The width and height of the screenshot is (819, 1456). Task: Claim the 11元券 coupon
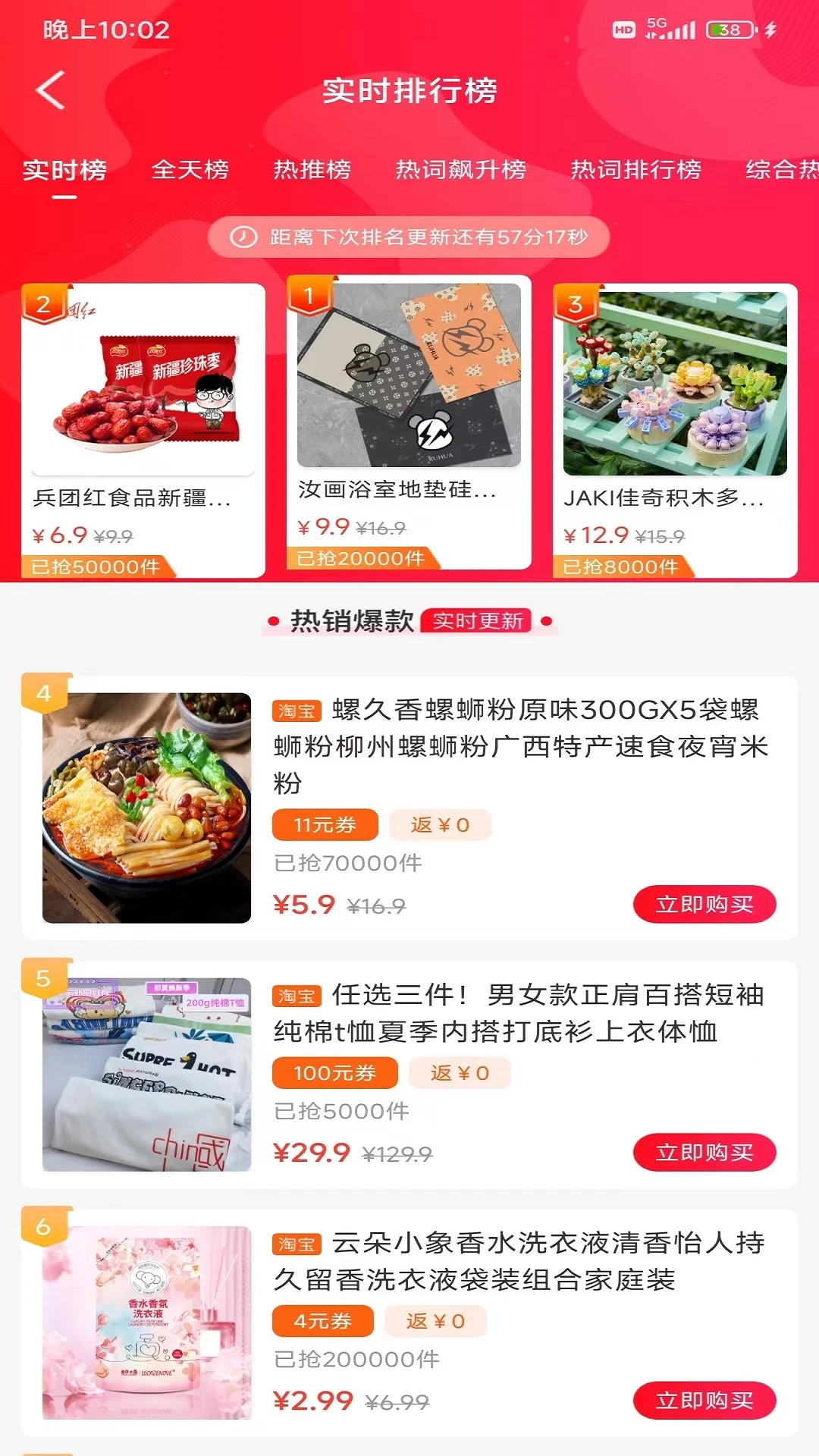pyautogui.click(x=325, y=825)
